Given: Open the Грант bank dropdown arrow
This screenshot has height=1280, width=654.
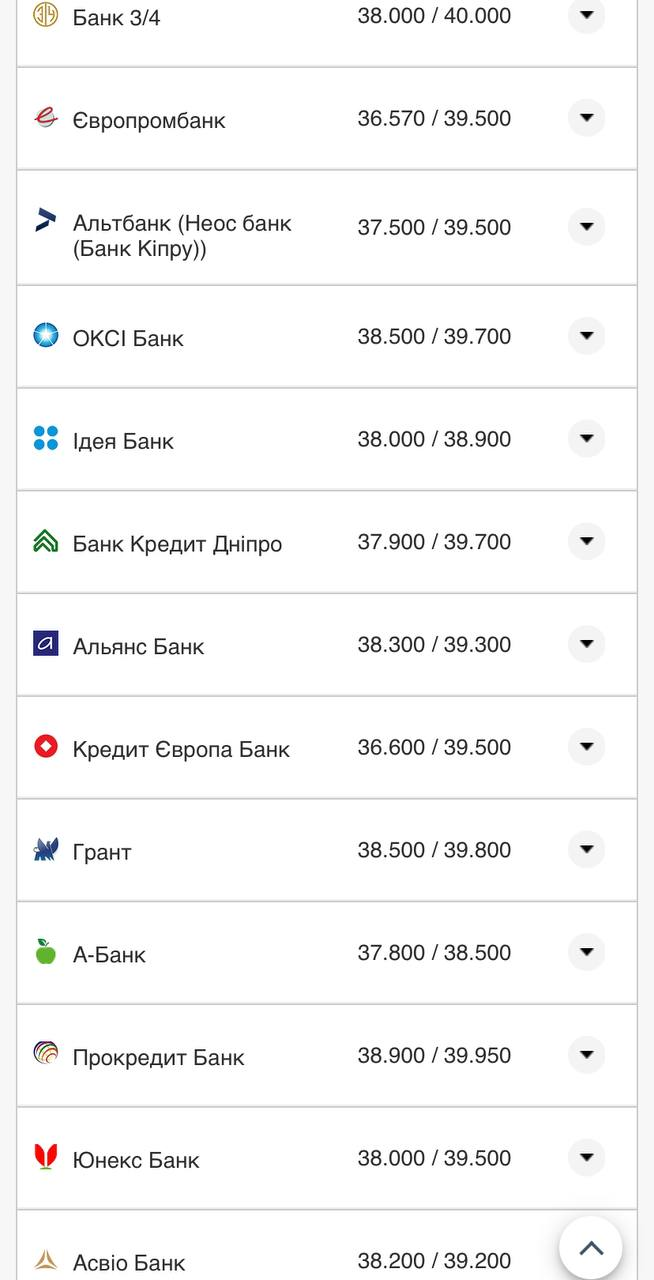Looking at the screenshot, I should coord(586,850).
